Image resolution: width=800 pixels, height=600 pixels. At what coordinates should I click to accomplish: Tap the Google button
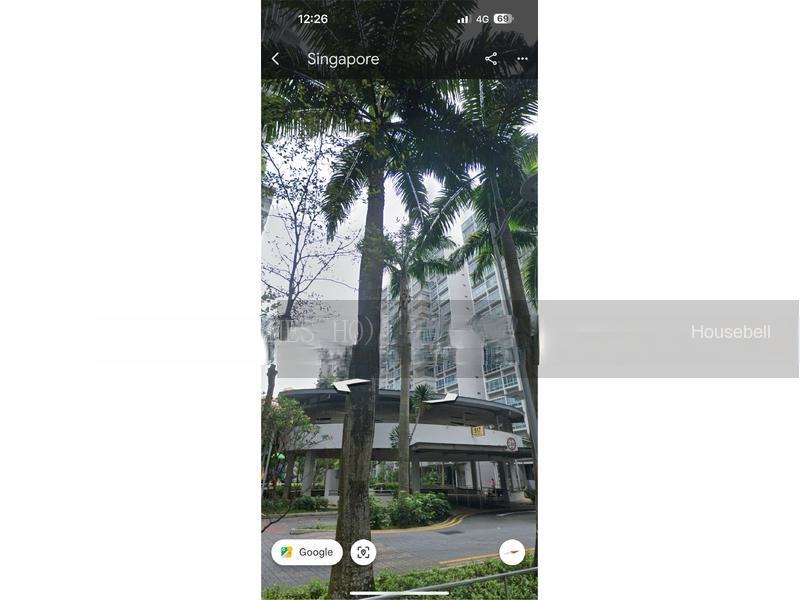tap(307, 552)
